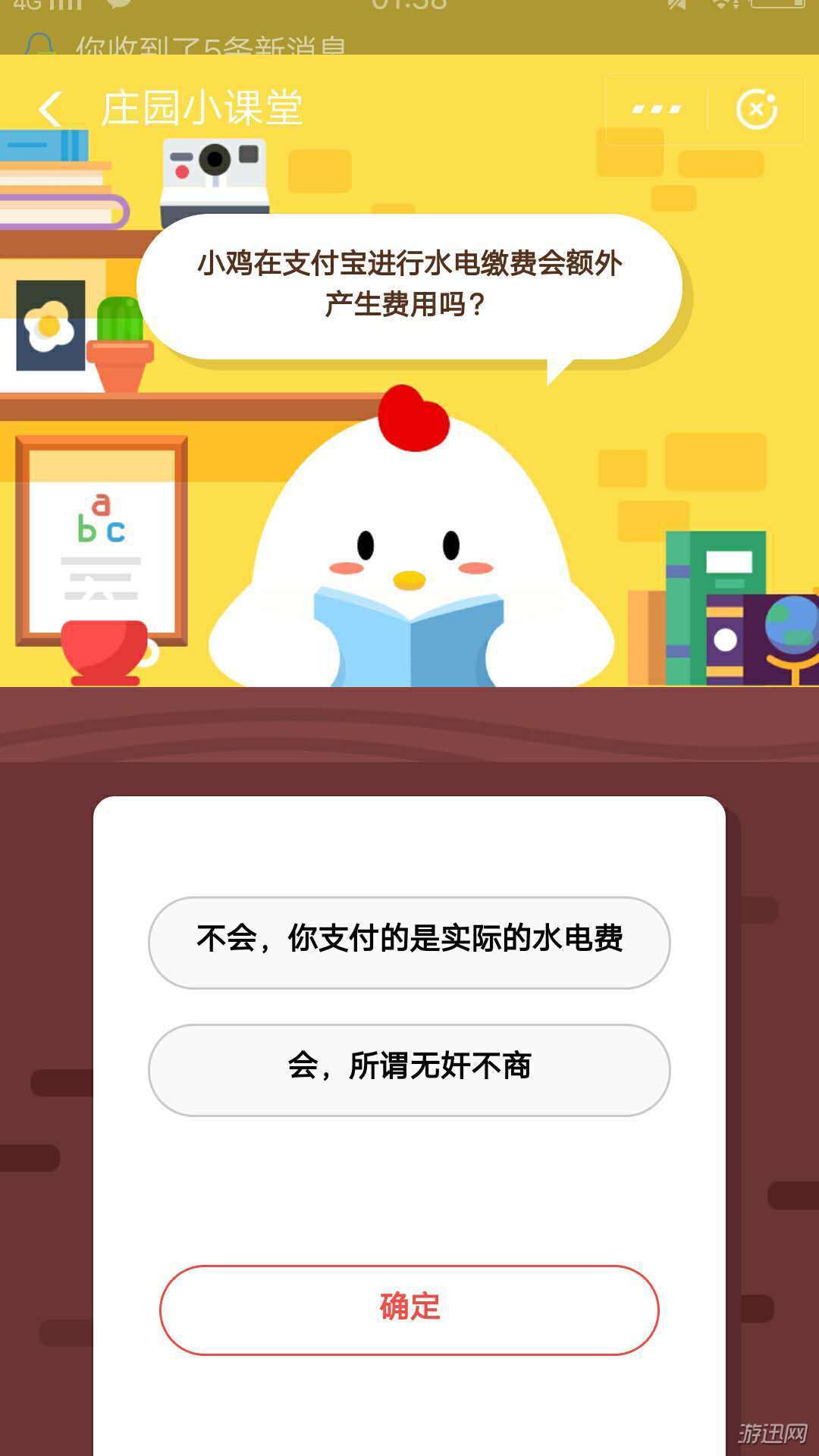Viewport: 819px width, 1456px height.
Task: Tap the circled X to exit the mini program
Action: [756, 108]
